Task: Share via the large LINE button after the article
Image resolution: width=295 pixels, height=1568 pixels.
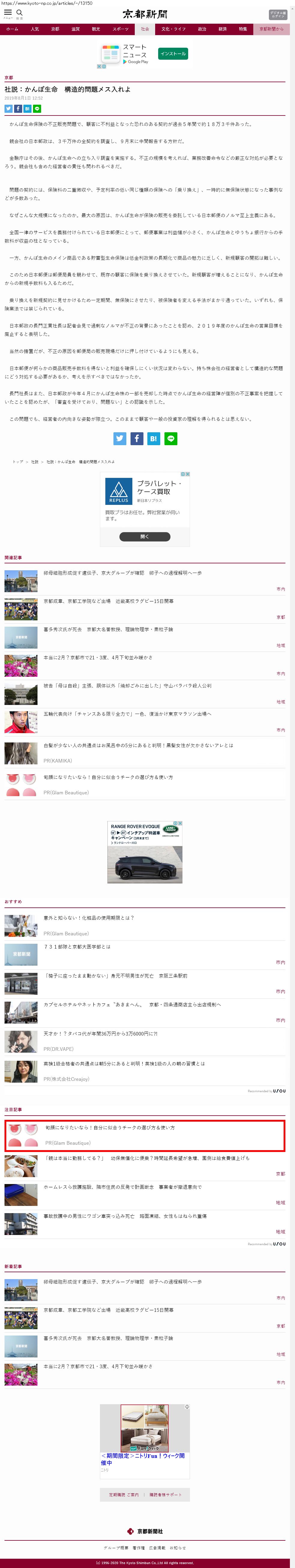Action: pos(171,438)
